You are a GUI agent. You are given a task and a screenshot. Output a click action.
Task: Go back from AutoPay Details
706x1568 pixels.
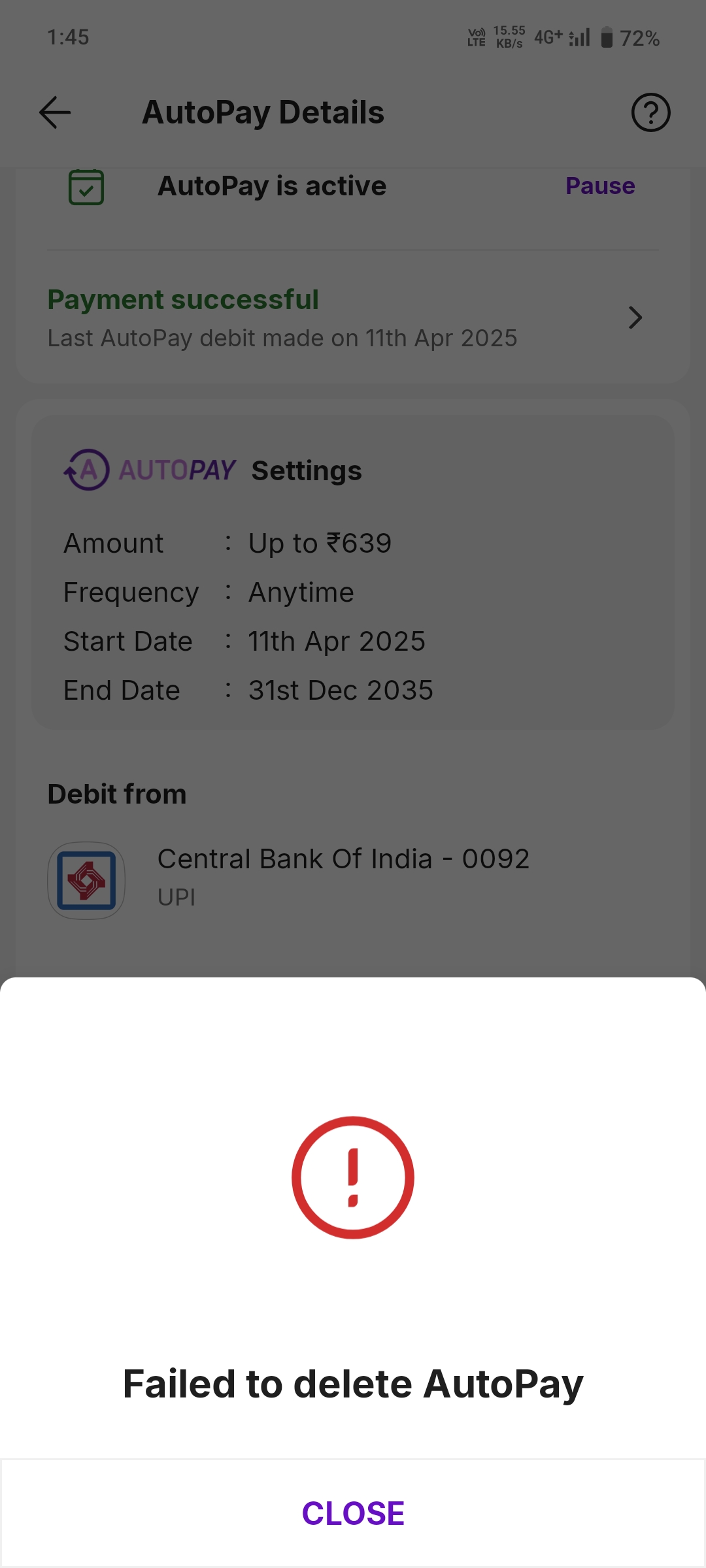[55, 112]
